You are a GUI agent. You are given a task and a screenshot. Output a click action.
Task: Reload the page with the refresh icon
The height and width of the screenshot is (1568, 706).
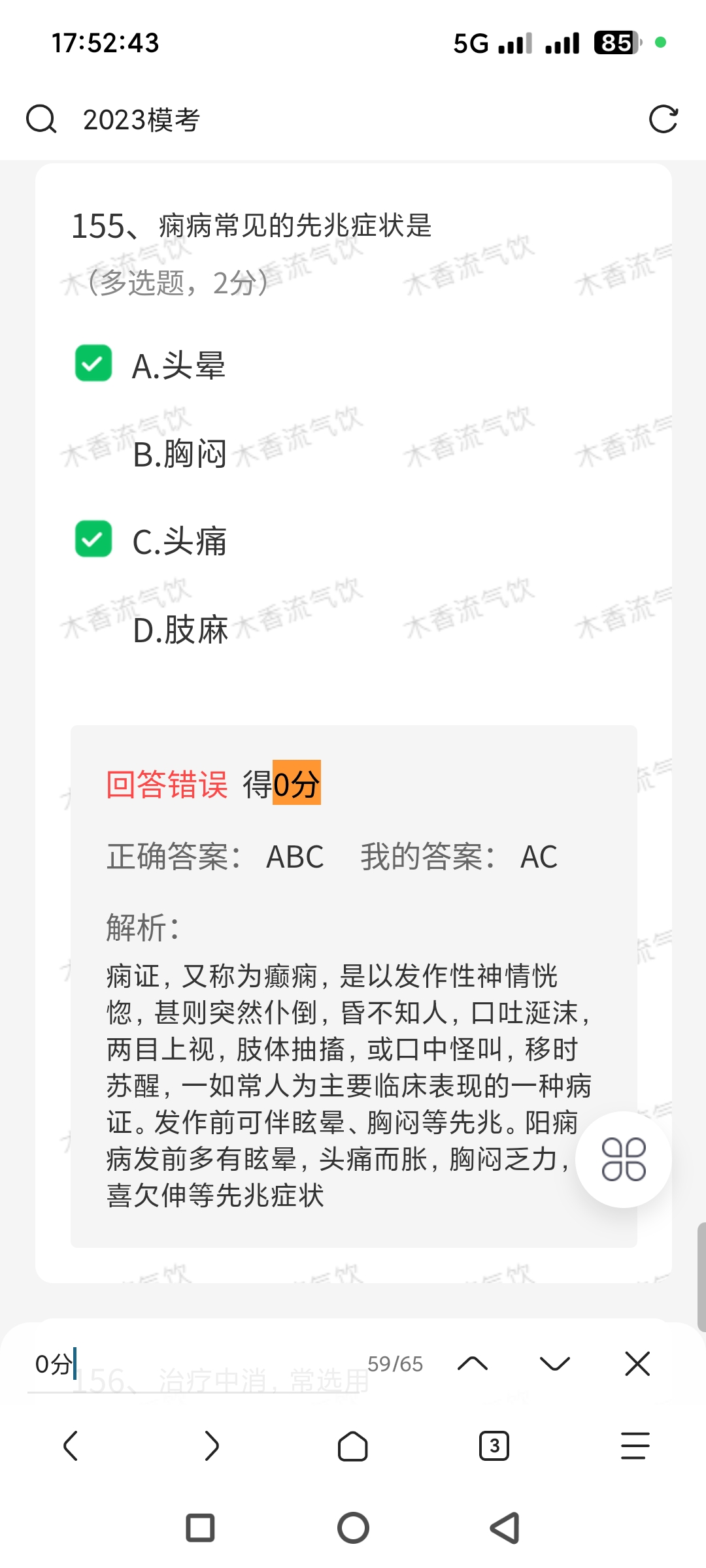(x=663, y=120)
